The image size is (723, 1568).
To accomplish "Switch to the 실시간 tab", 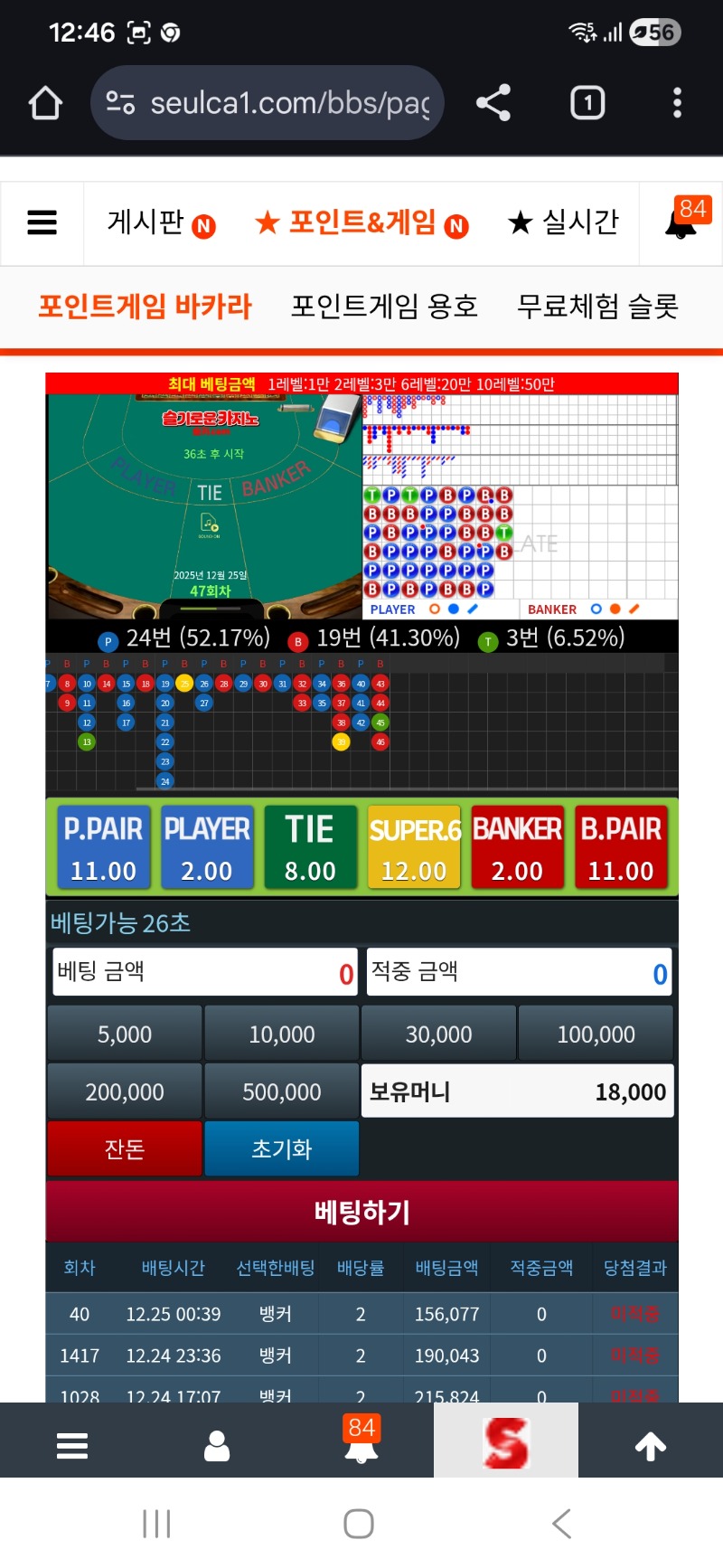I will [x=564, y=222].
